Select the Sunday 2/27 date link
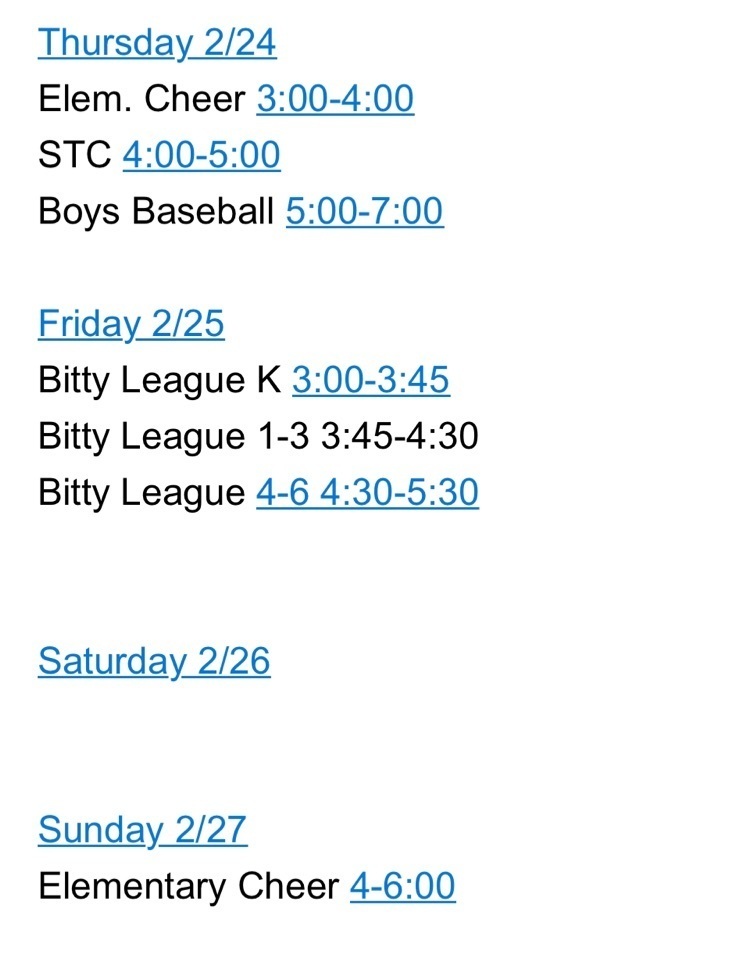The height and width of the screenshot is (962, 750). (x=142, y=830)
